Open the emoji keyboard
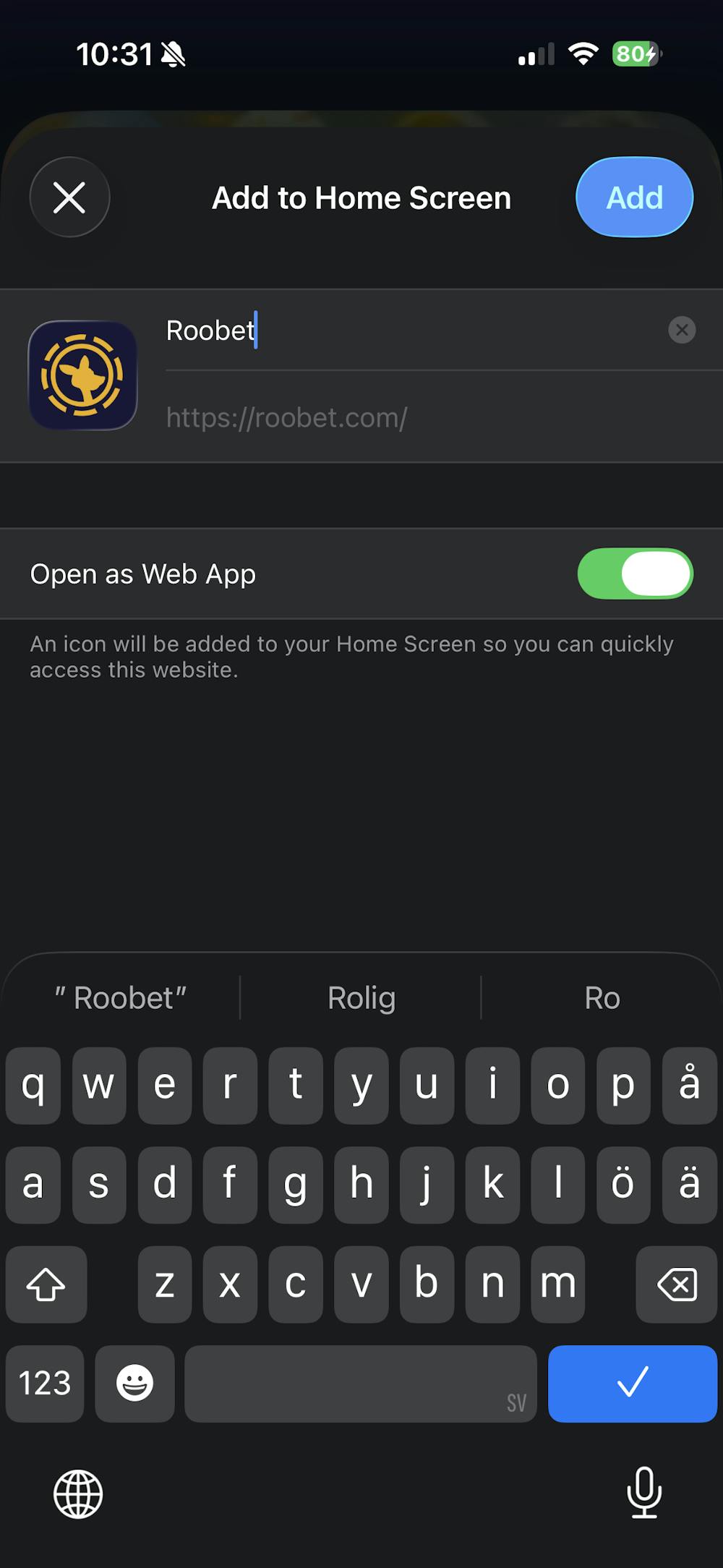 click(135, 1383)
